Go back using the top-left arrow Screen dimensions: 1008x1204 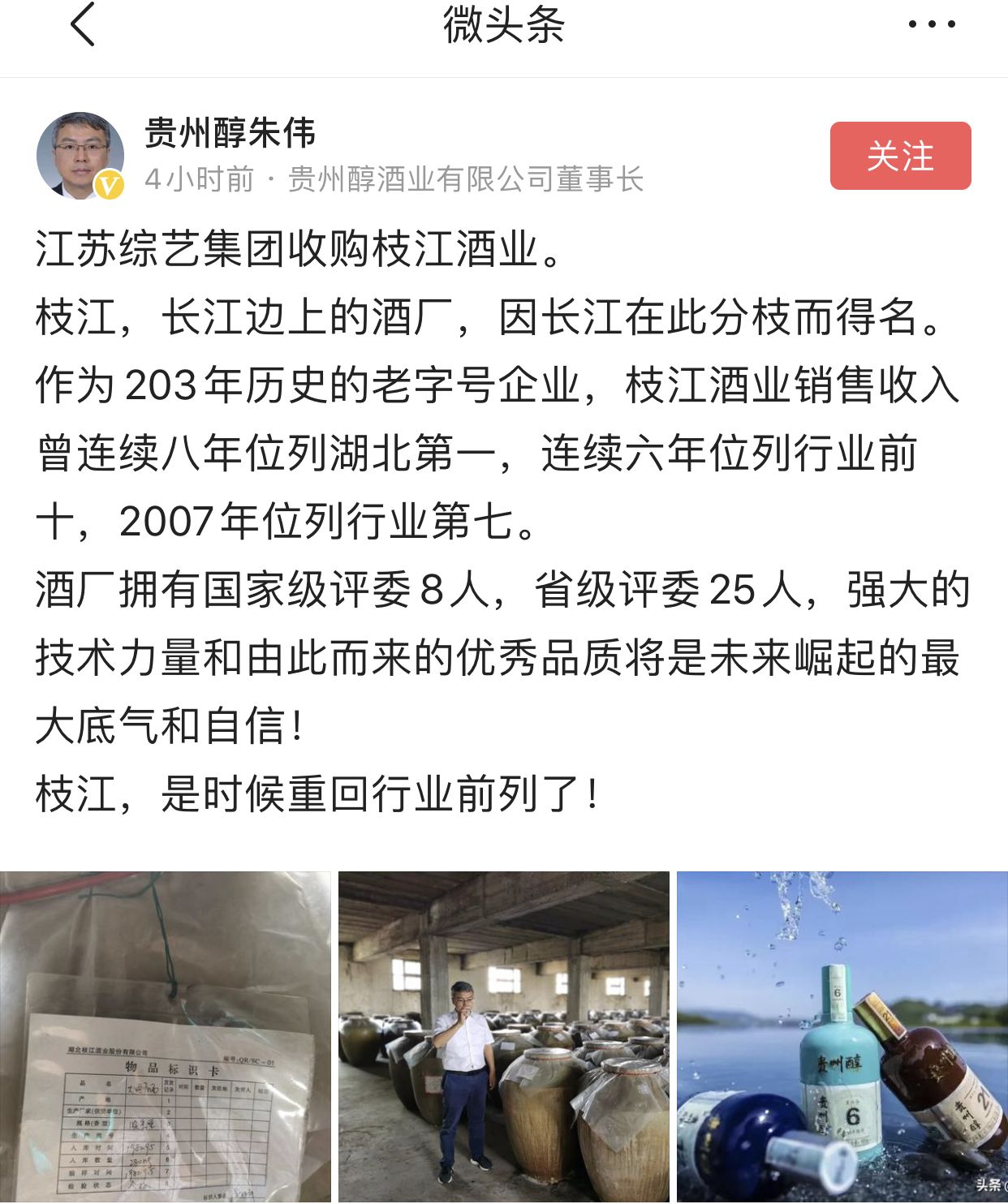click(83, 24)
